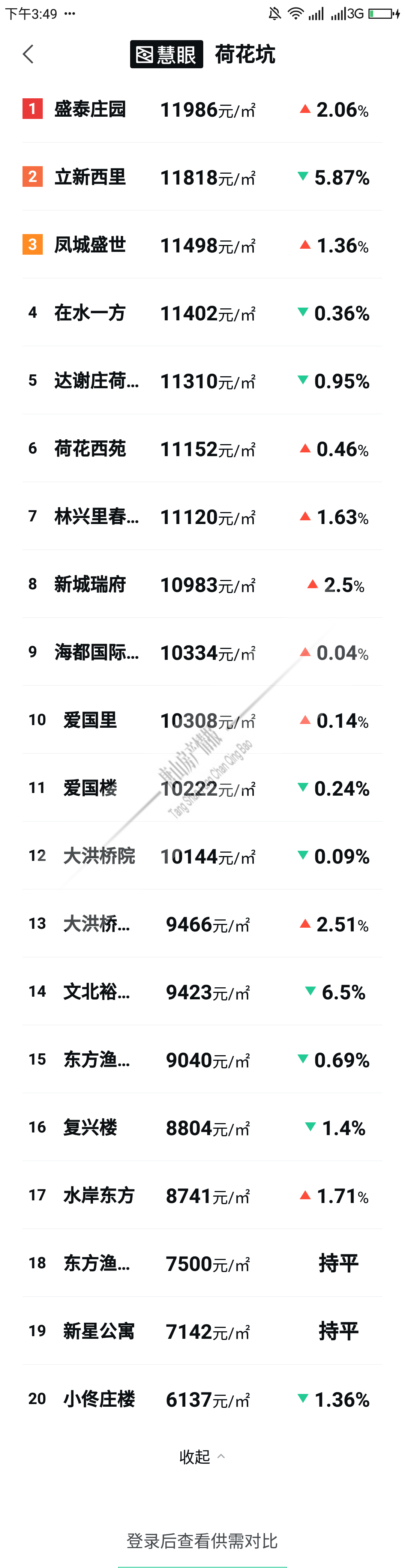
Task: Tap 登录后查看供需对比 to log in
Action: (202, 1541)
